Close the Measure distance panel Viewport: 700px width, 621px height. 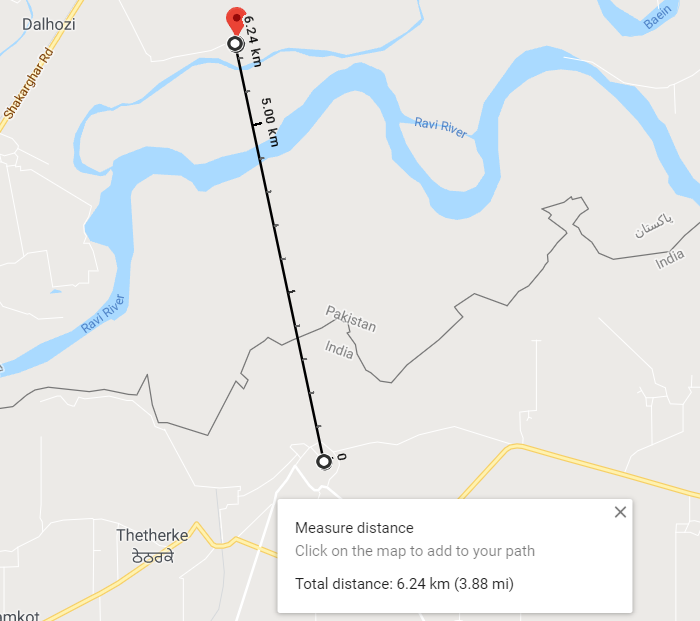point(620,512)
